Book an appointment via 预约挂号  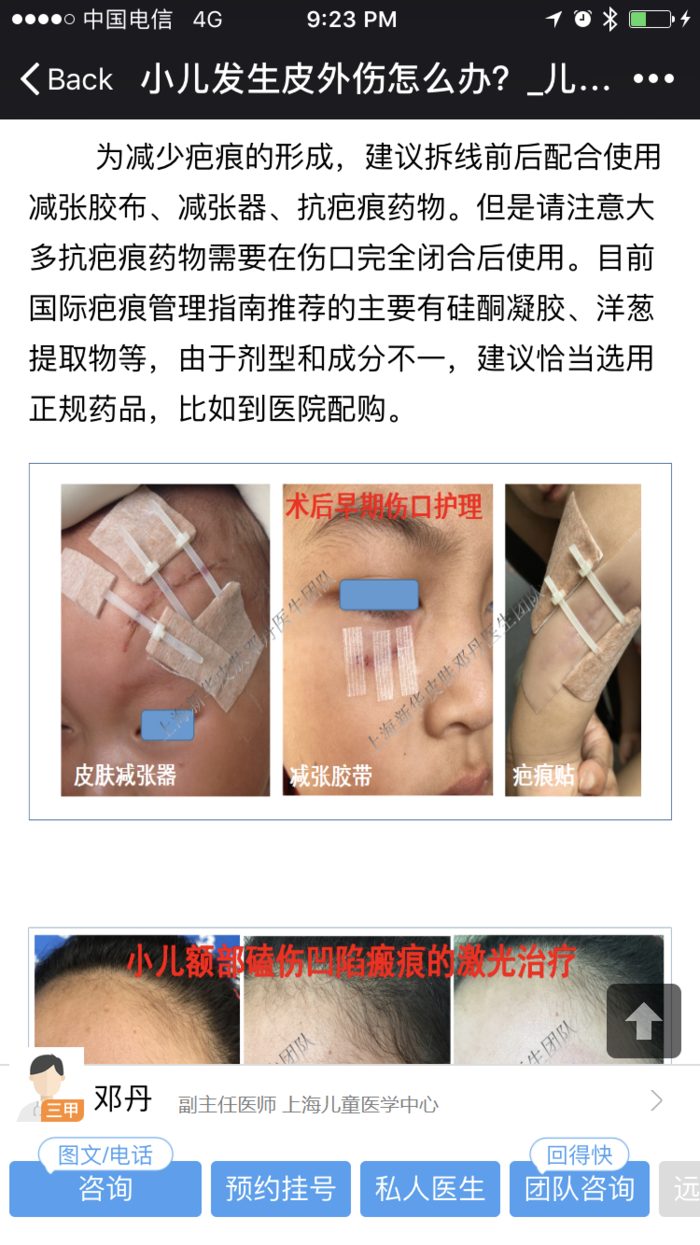[x=280, y=1189]
